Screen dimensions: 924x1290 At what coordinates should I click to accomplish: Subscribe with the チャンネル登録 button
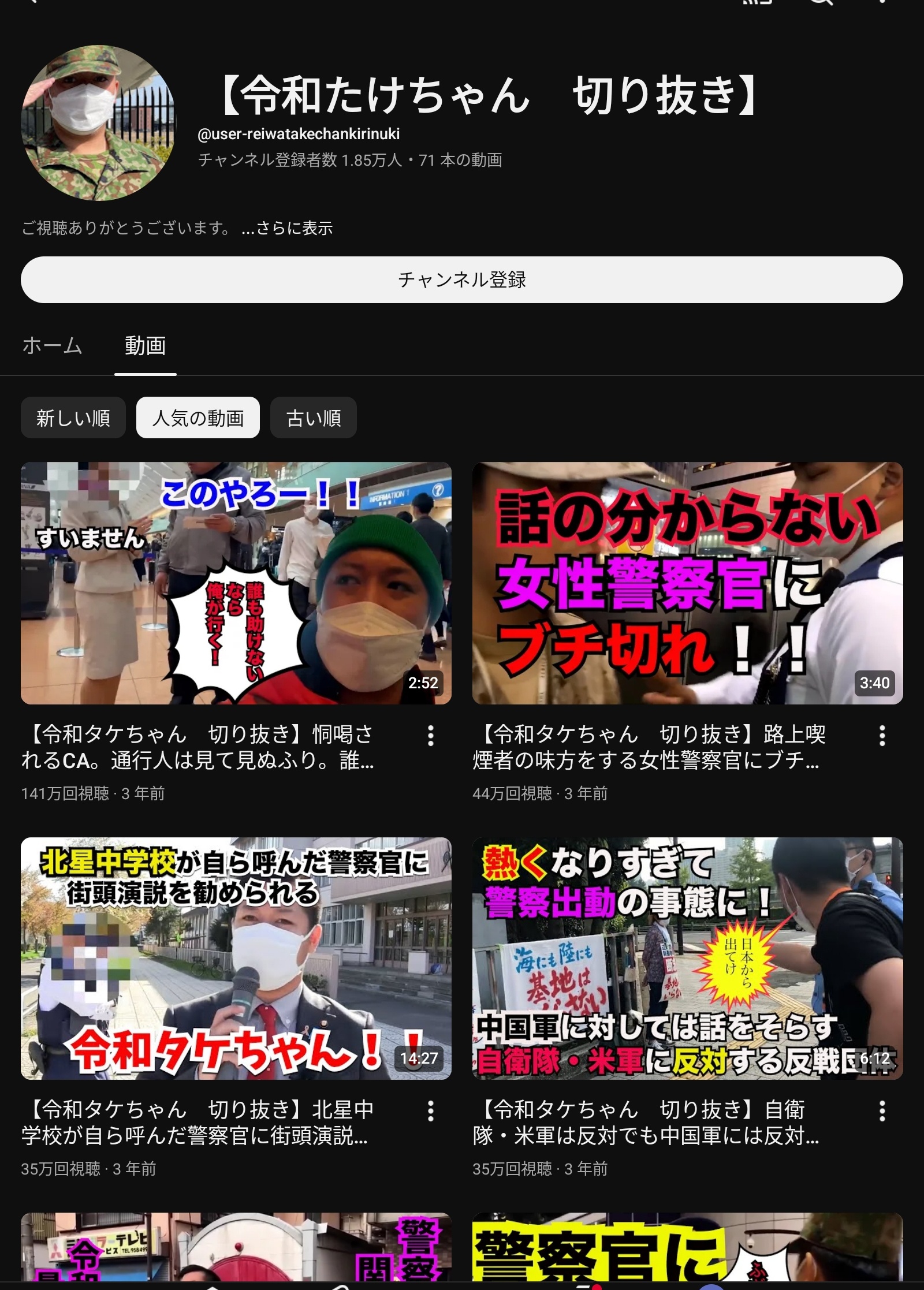[461, 280]
